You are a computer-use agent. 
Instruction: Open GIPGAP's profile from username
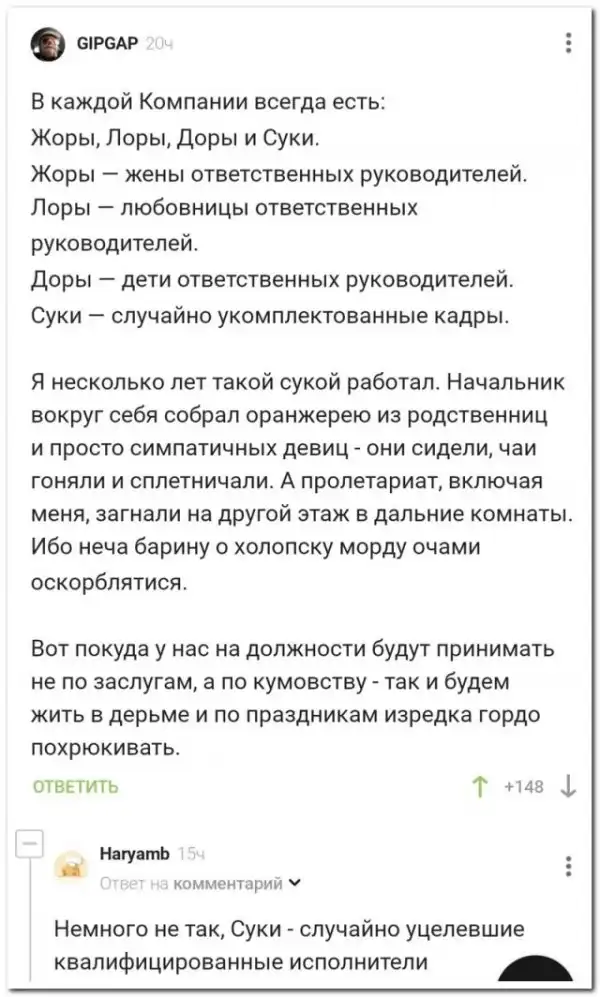pyautogui.click(x=106, y=43)
